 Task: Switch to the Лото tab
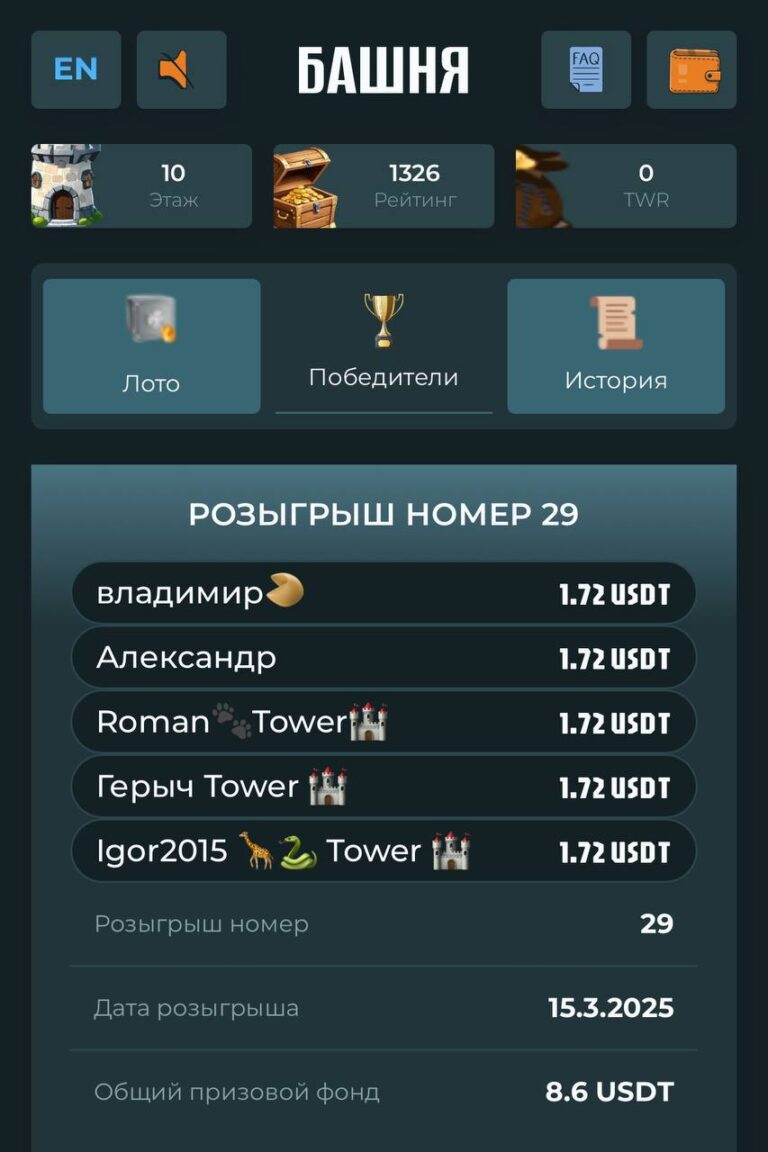pos(151,346)
